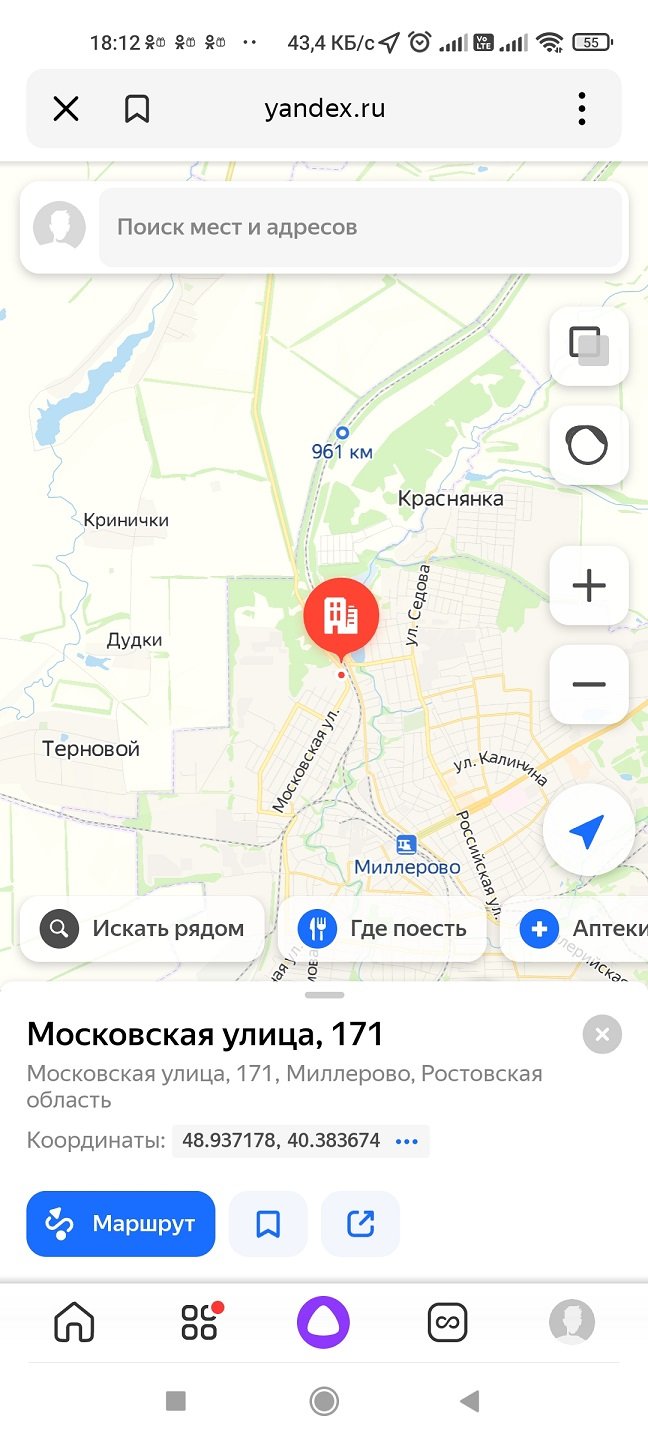Zoom out on the map
Image resolution: width=648 pixels, height=1440 pixels.
click(x=589, y=684)
